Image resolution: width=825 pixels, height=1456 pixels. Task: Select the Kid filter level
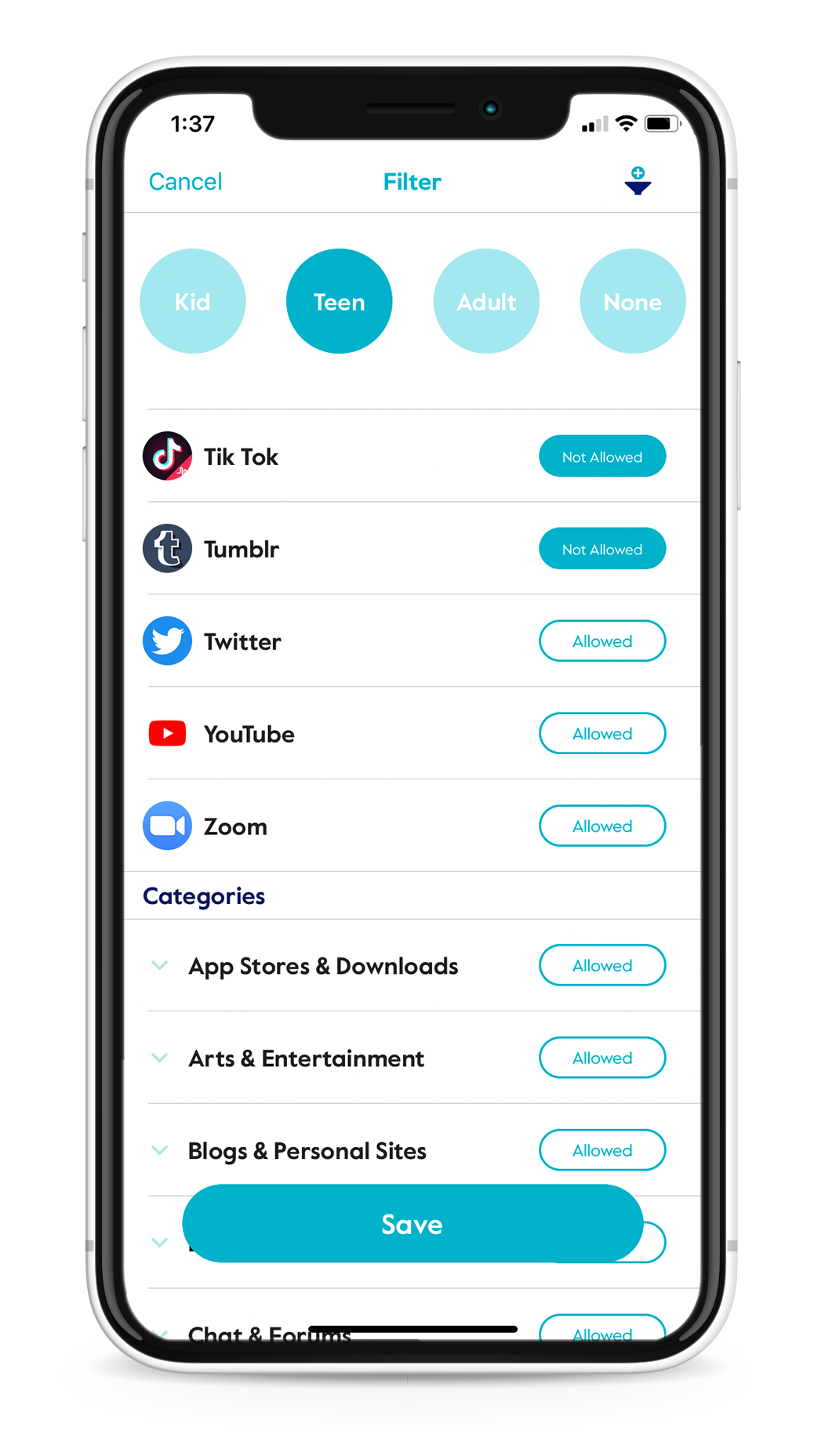[193, 302]
